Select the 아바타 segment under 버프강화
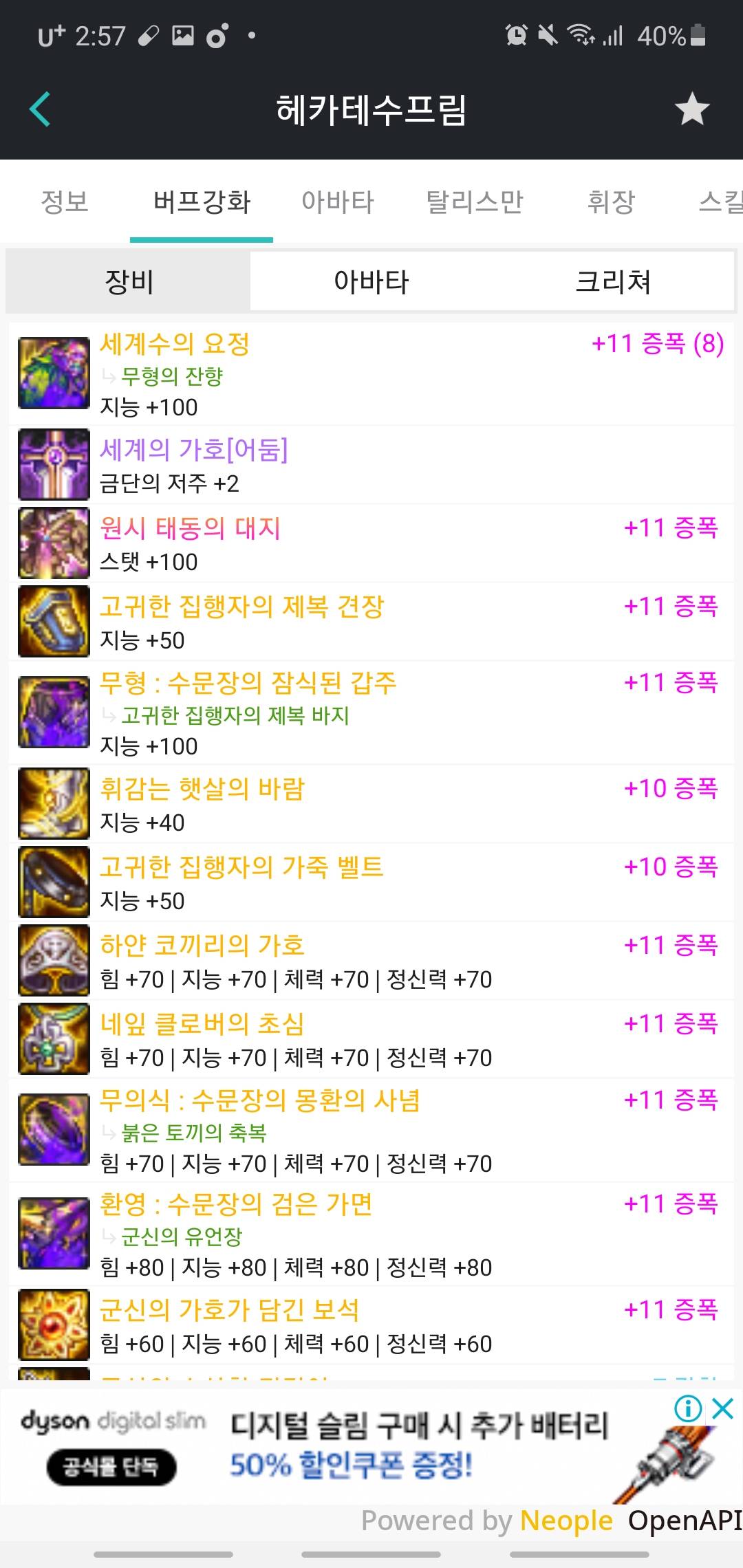The image size is (743, 1568). 371,281
